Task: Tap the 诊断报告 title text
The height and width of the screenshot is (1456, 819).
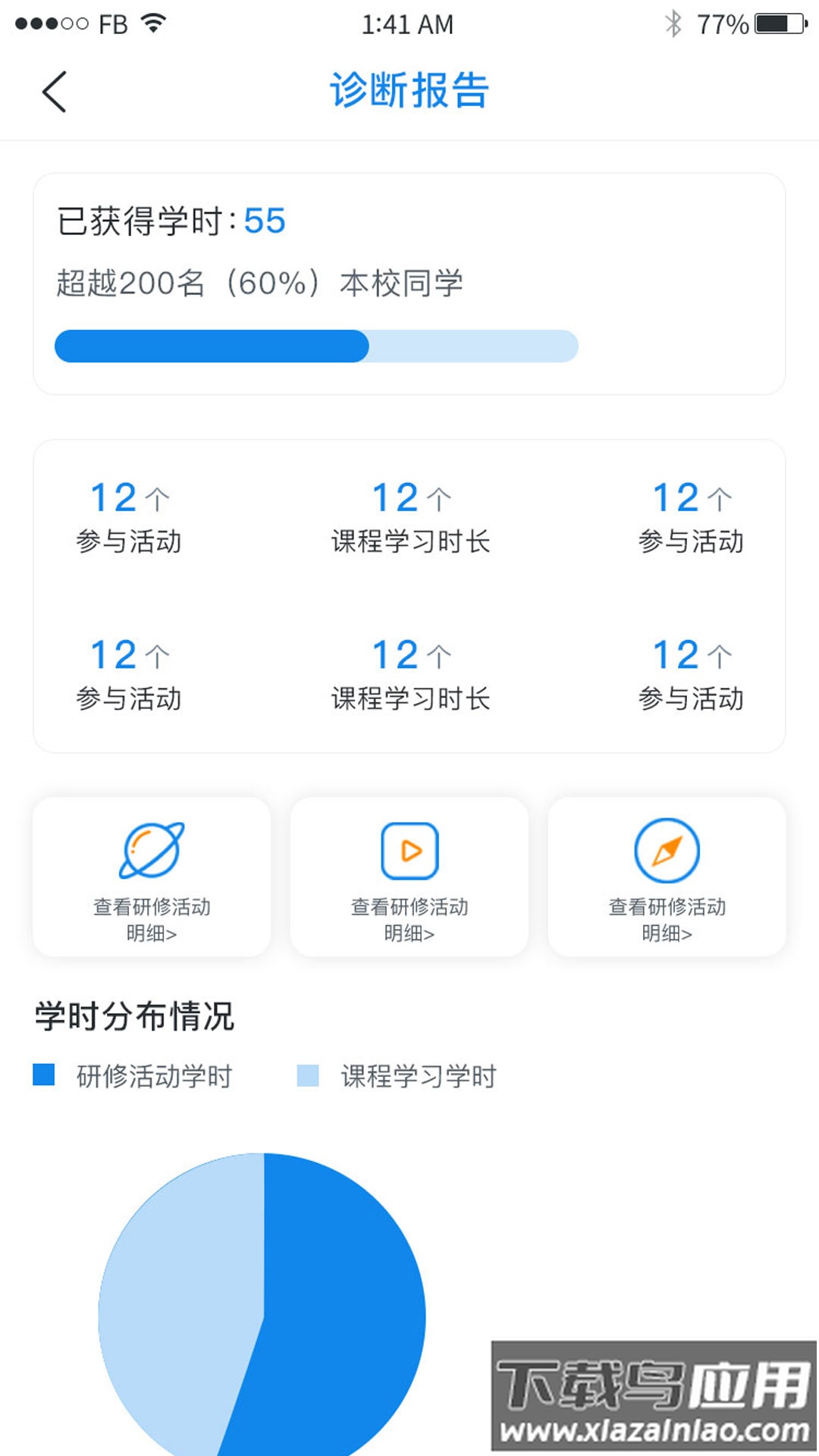Action: pos(409,88)
